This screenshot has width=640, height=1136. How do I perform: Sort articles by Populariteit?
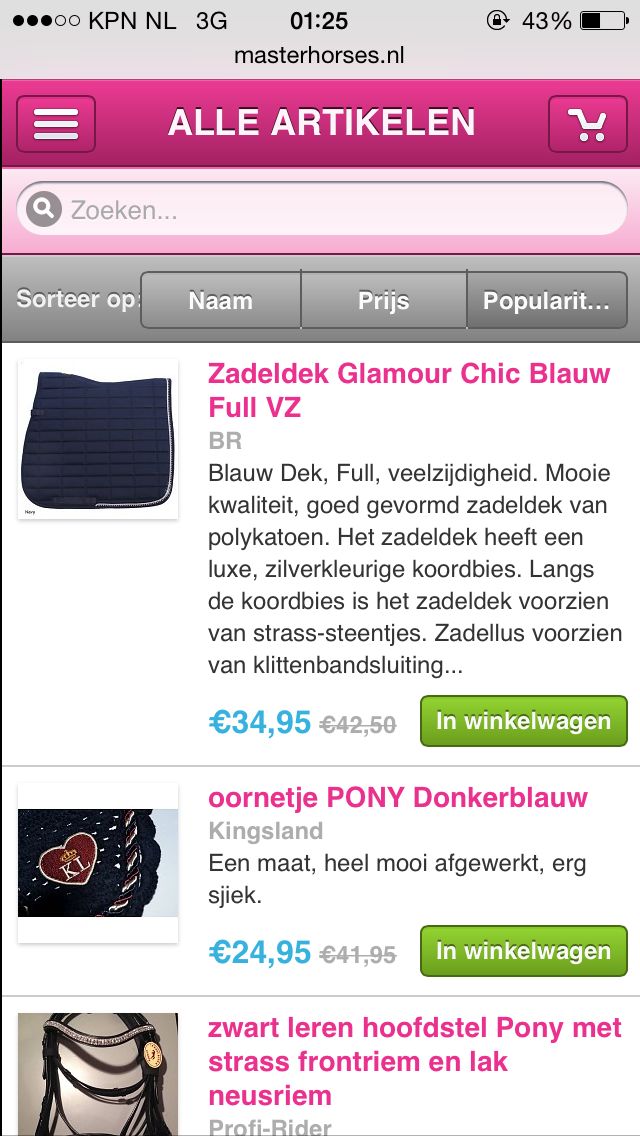546,300
